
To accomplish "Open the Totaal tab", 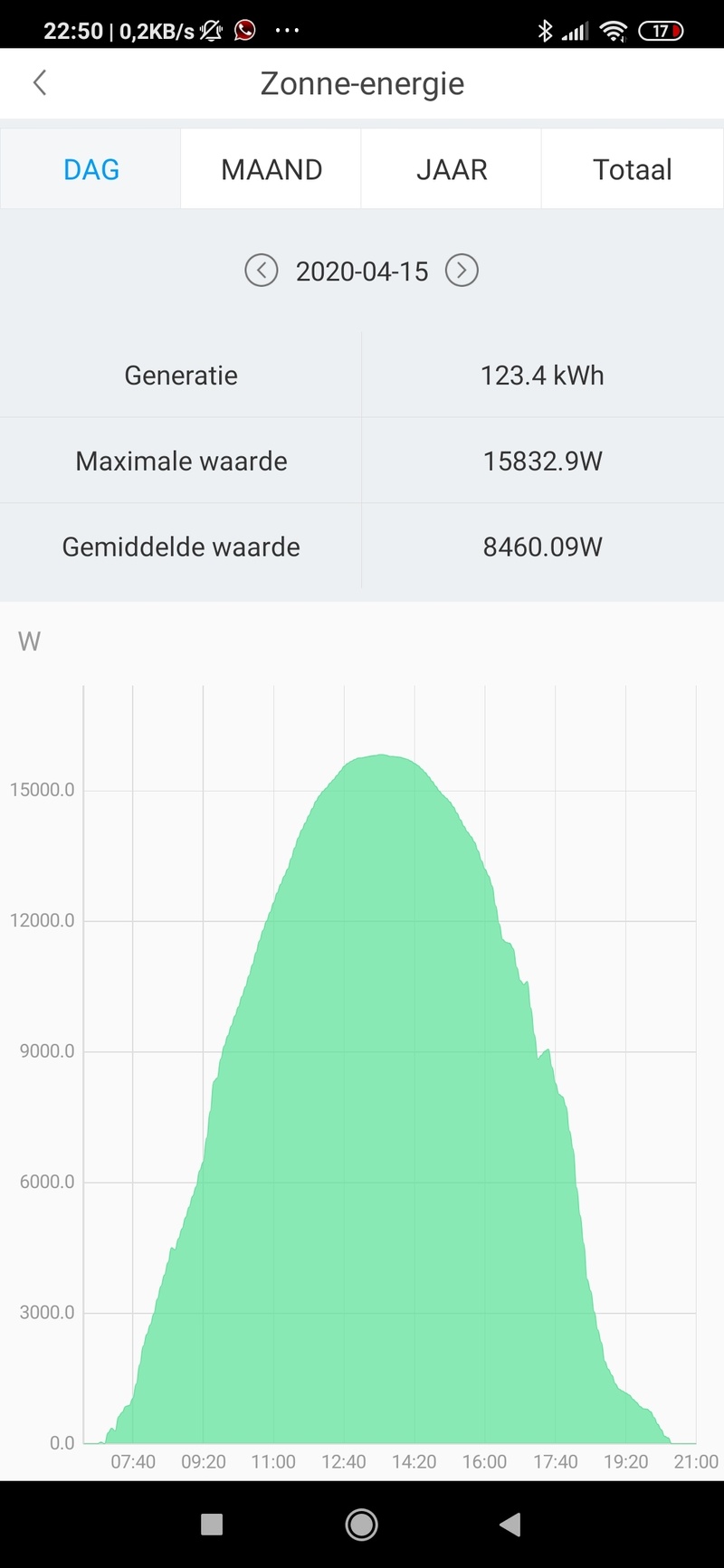I will tap(632, 169).
